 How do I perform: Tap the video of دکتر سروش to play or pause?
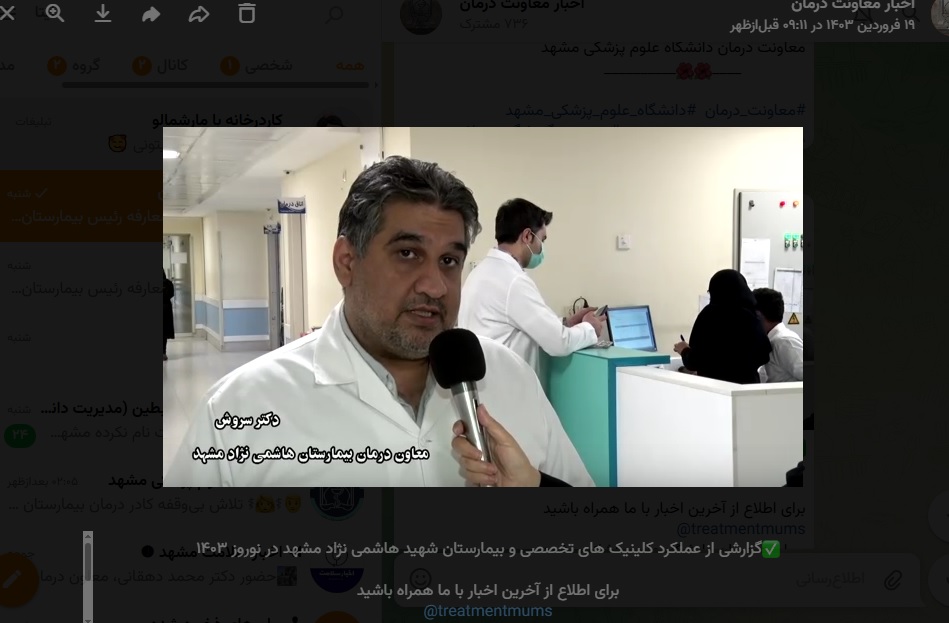click(x=483, y=306)
